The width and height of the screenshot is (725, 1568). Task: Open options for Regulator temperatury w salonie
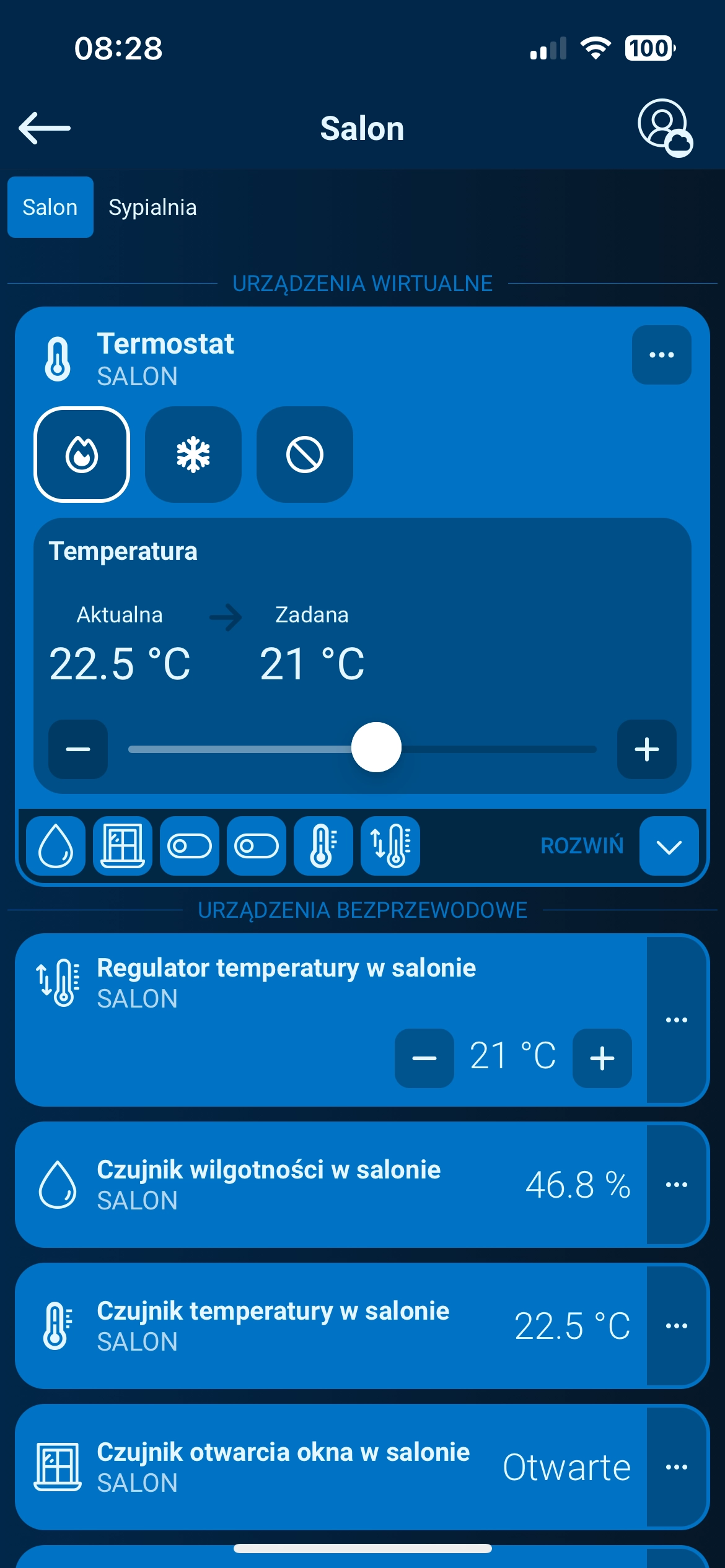coord(676,1020)
